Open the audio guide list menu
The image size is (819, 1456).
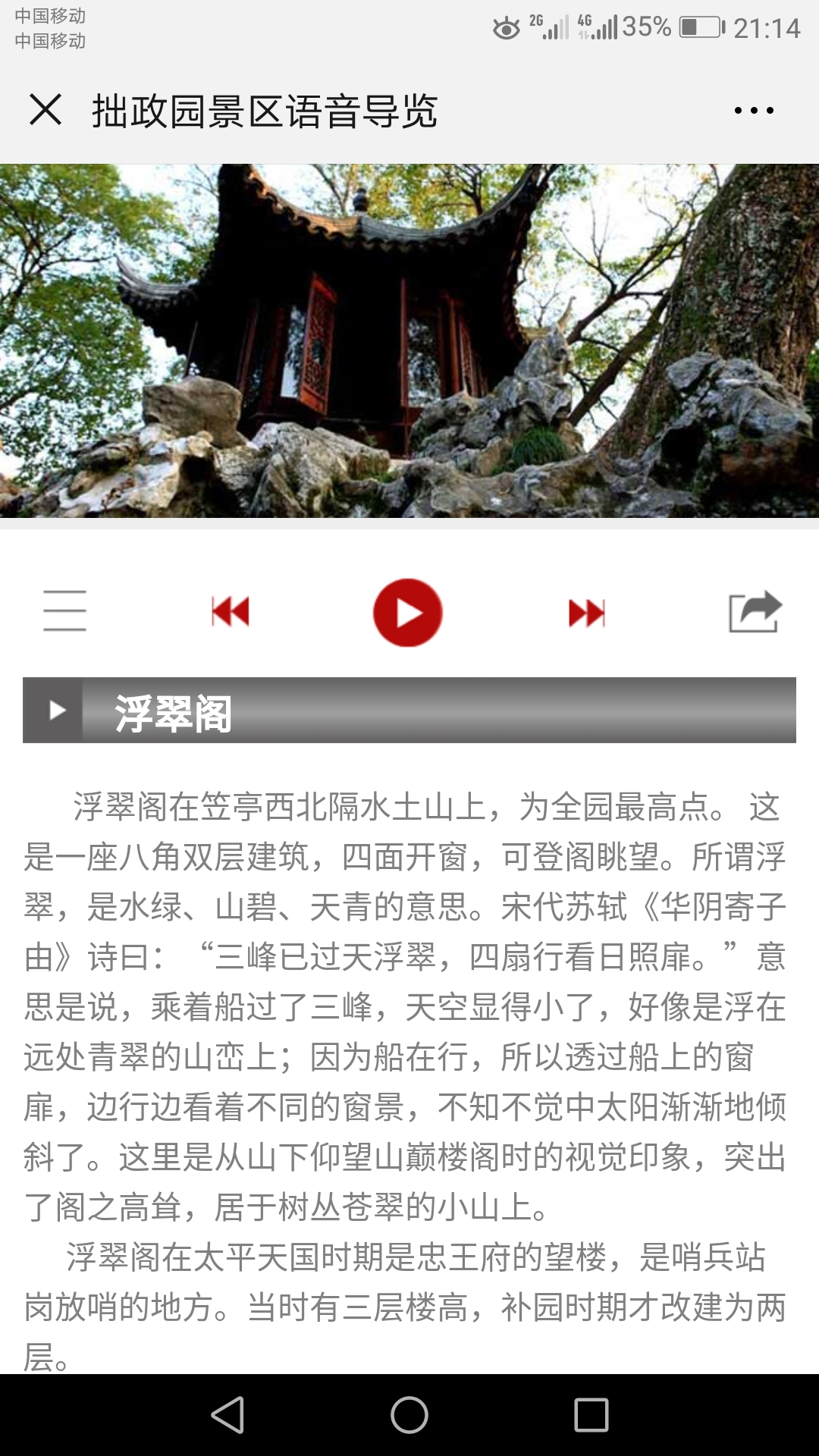click(x=64, y=611)
